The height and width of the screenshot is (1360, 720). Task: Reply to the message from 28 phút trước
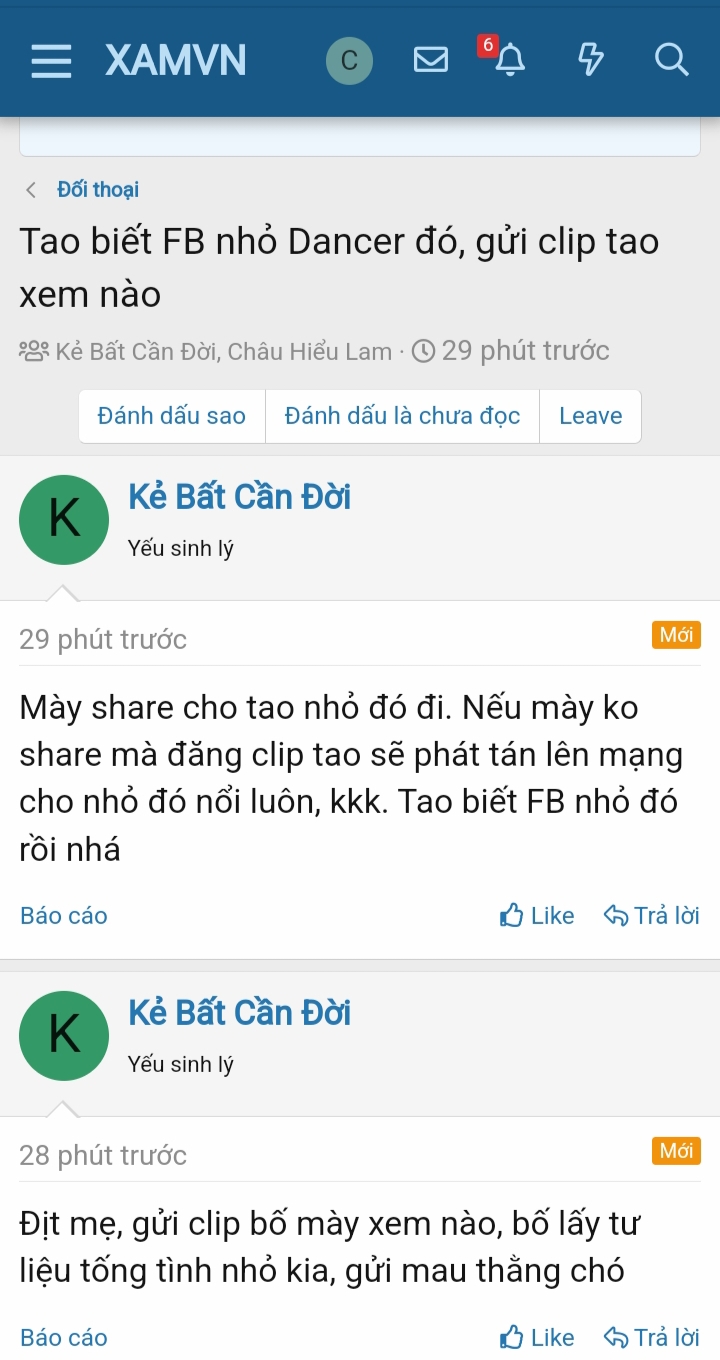click(652, 1337)
